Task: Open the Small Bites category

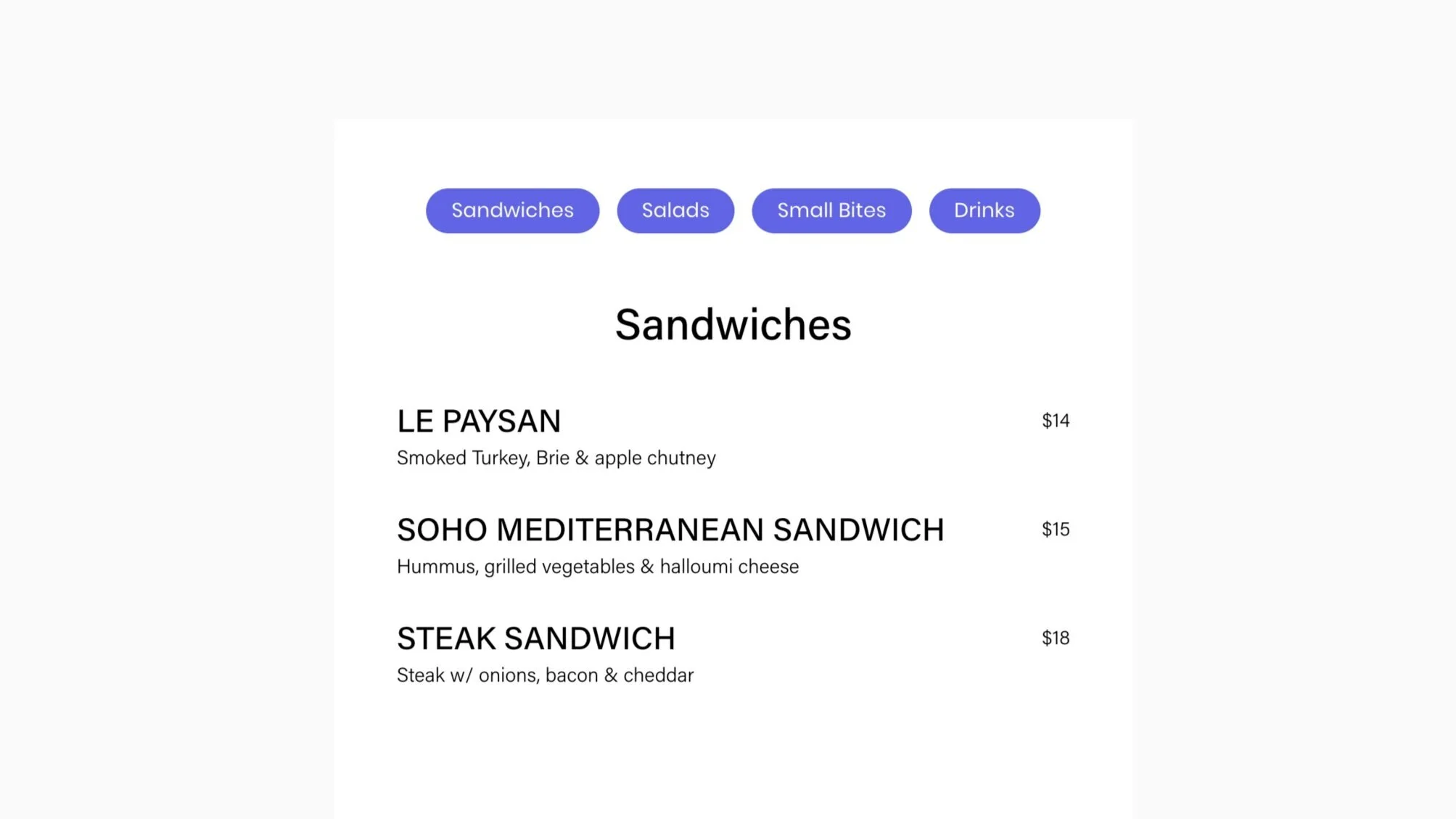Action: (831, 210)
